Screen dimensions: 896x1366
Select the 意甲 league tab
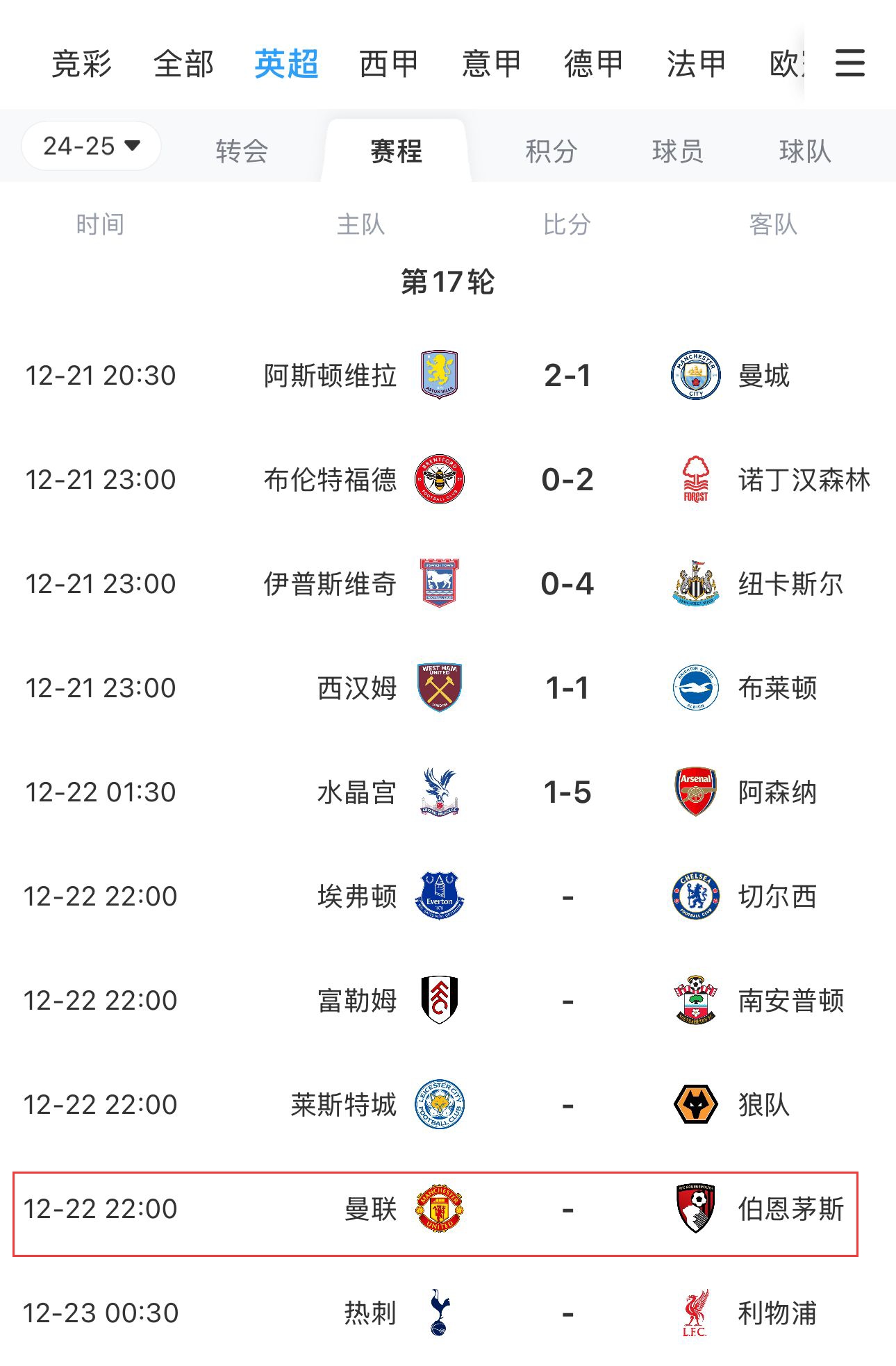click(491, 64)
